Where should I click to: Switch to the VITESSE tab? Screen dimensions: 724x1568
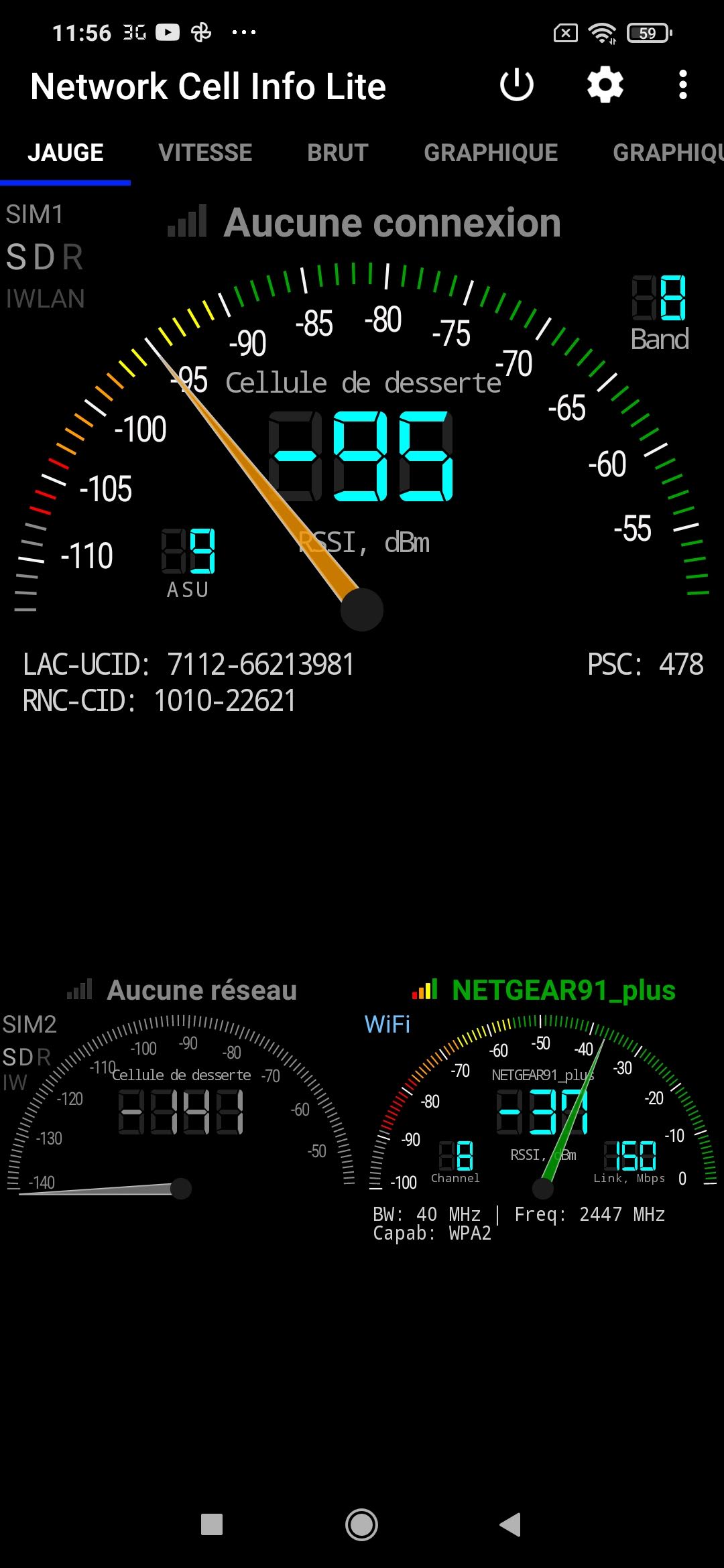[x=205, y=153]
